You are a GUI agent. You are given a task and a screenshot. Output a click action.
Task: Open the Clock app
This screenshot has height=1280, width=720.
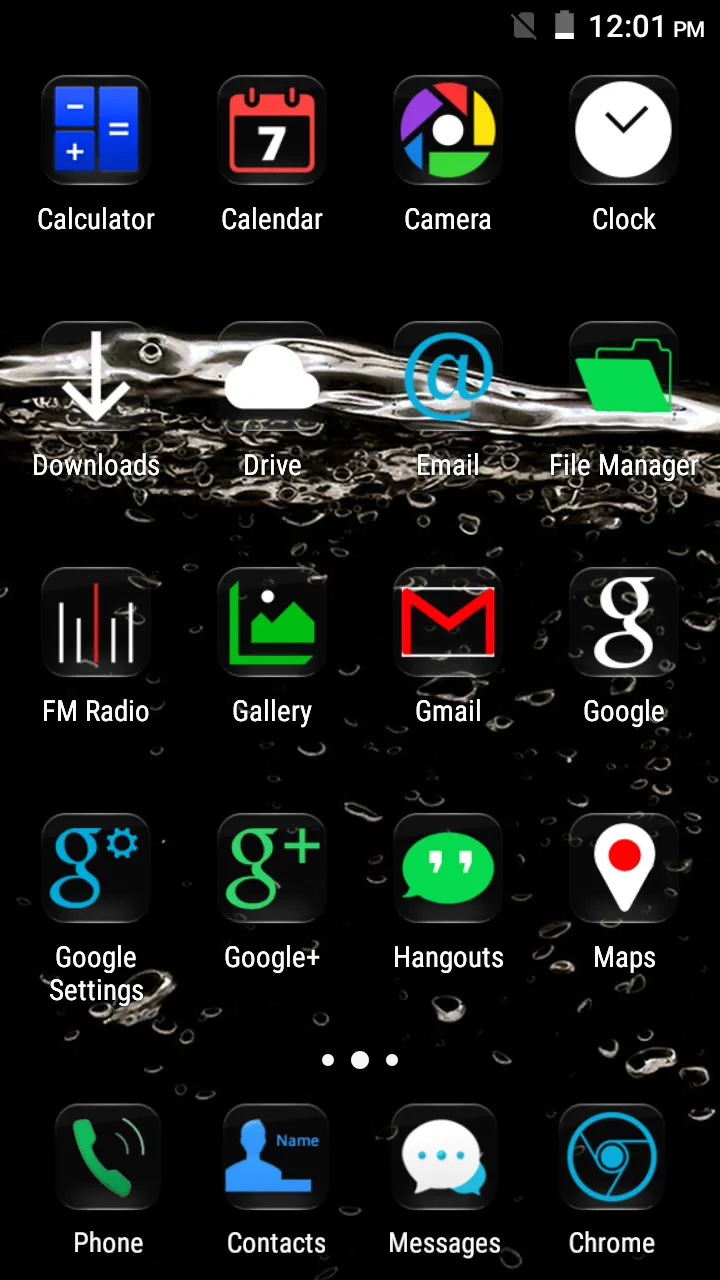click(624, 130)
